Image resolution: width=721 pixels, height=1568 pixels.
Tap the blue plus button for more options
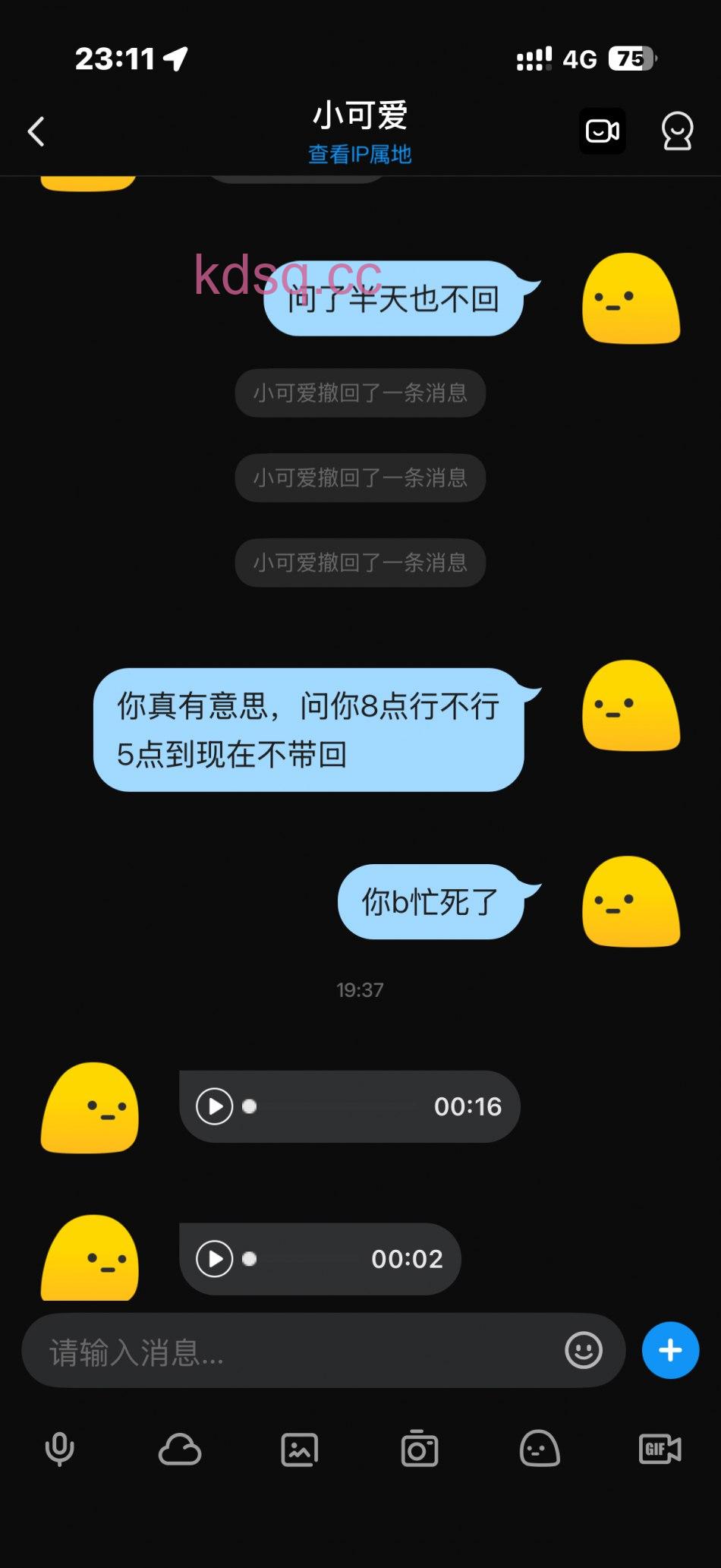[x=669, y=1350]
